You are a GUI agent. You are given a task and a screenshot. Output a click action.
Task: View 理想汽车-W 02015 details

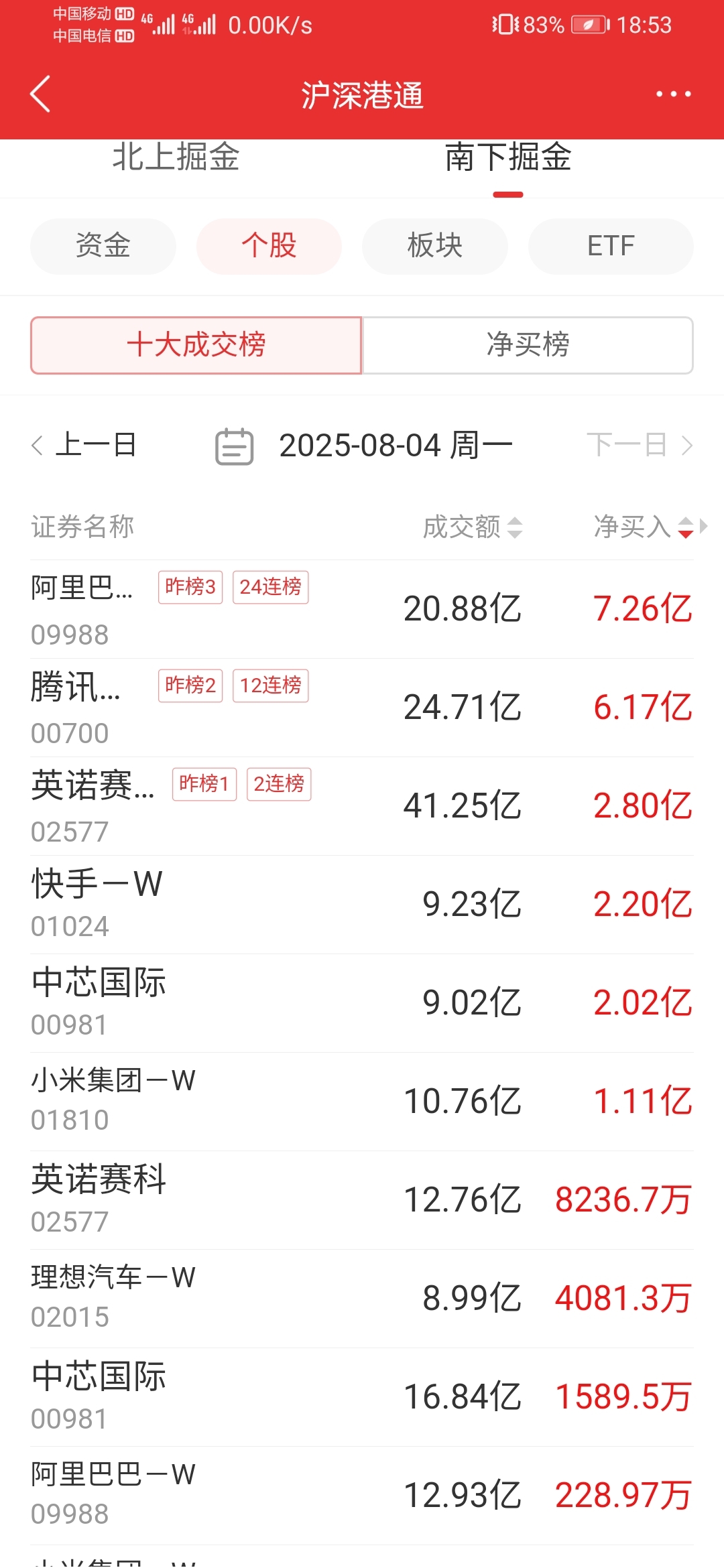coord(362,1299)
